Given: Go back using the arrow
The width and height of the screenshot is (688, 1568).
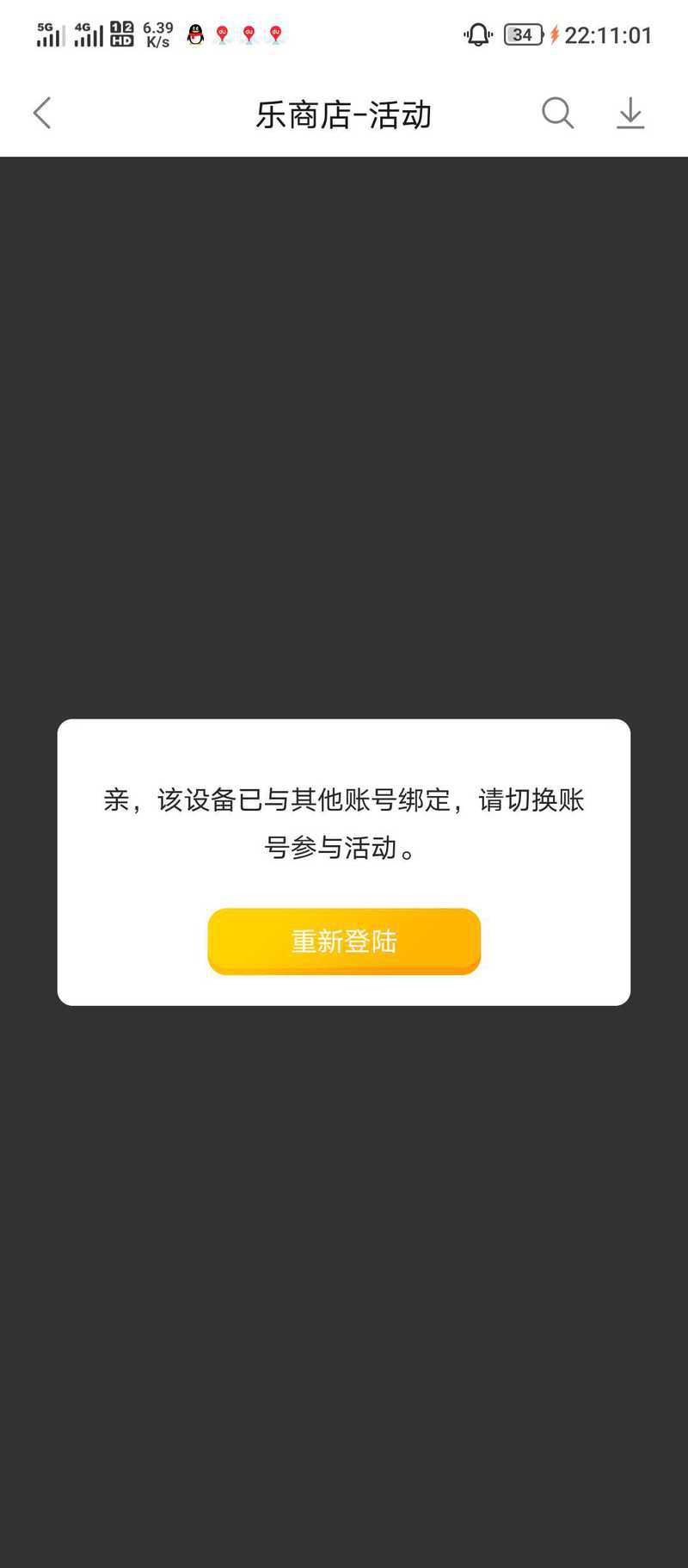Looking at the screenshot, I should click(42, 114).
